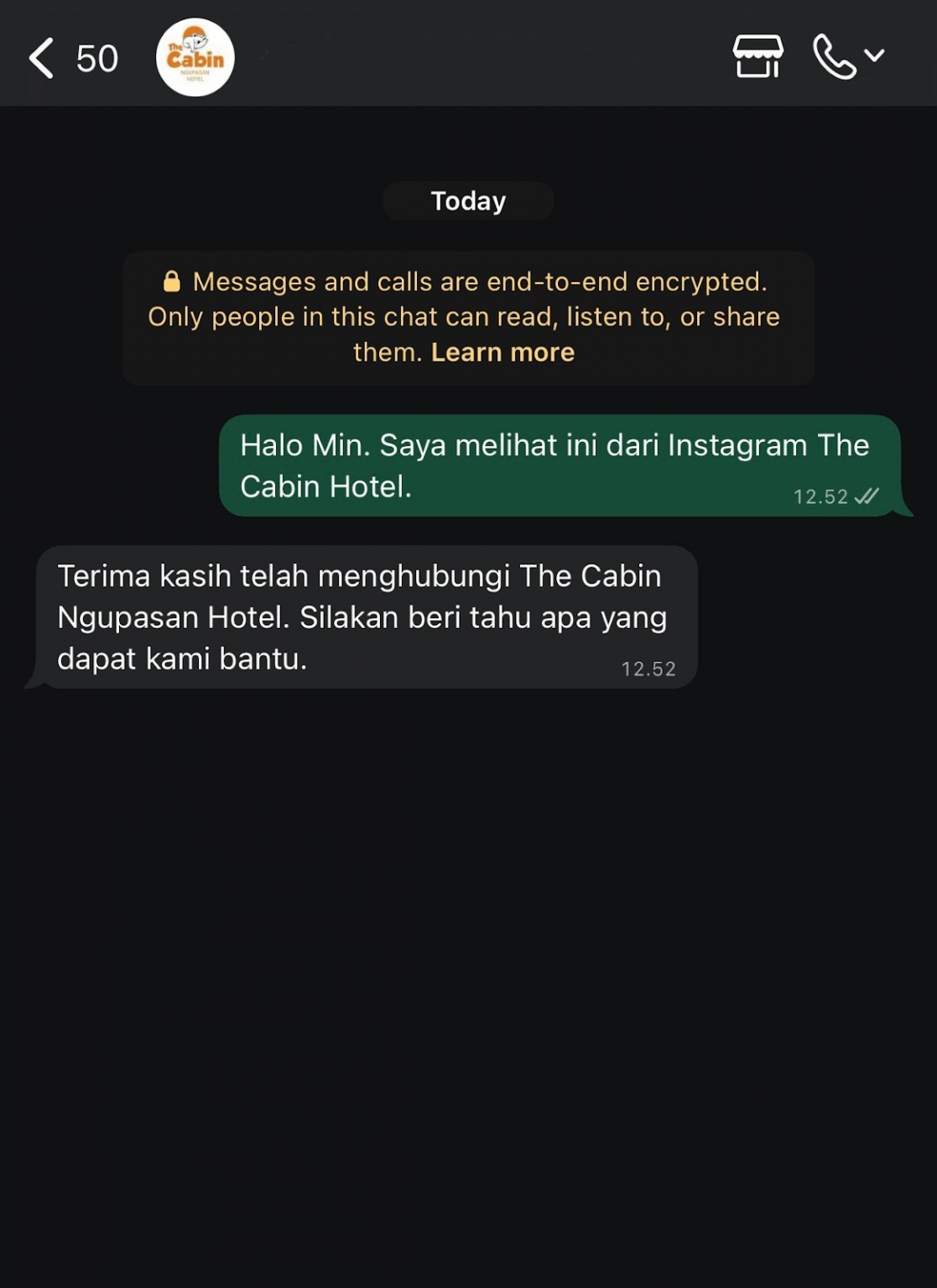Go back to the chats list
This screenshot has width=937, height=1288.
point(42,58)
